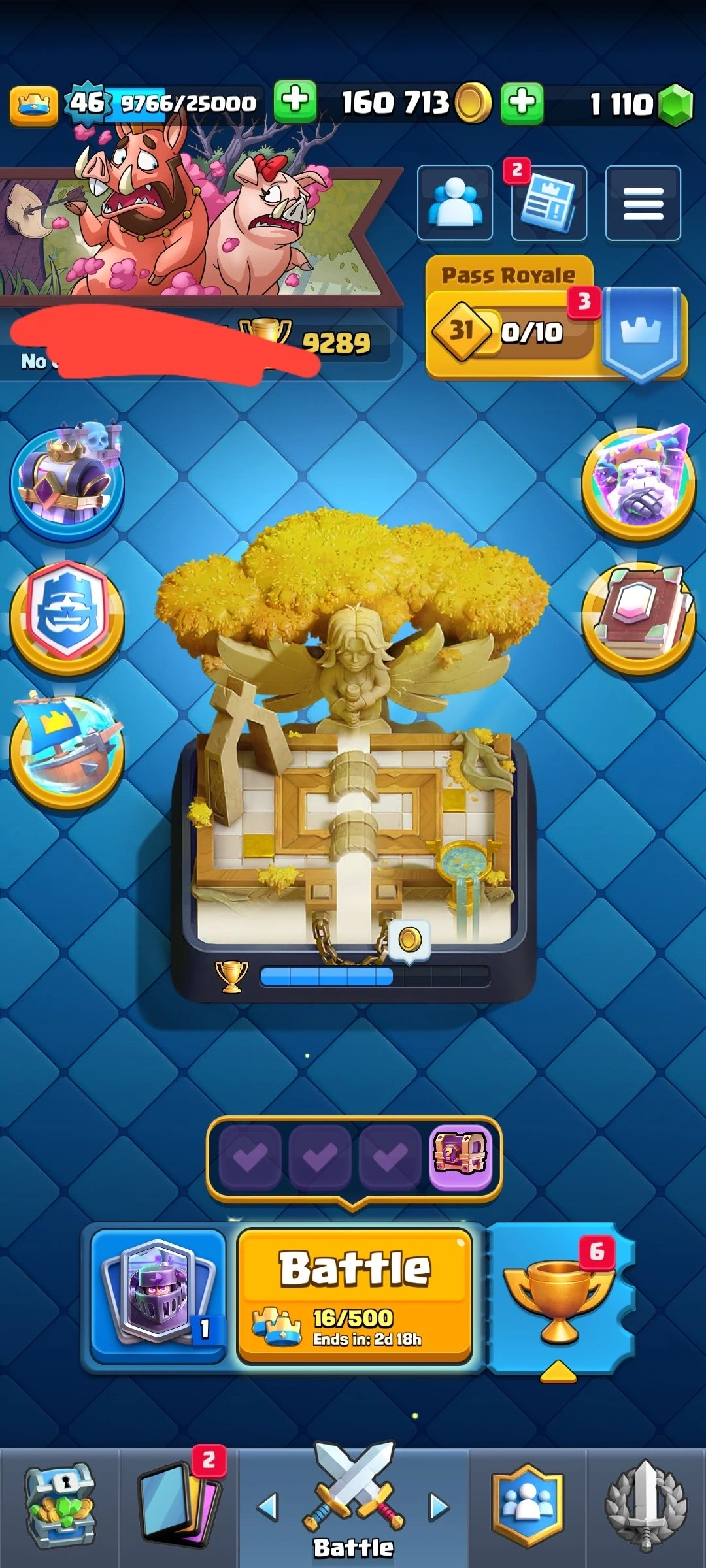Open the battle deck selector card
The image size is (706, 1568).
point(158,1295)
